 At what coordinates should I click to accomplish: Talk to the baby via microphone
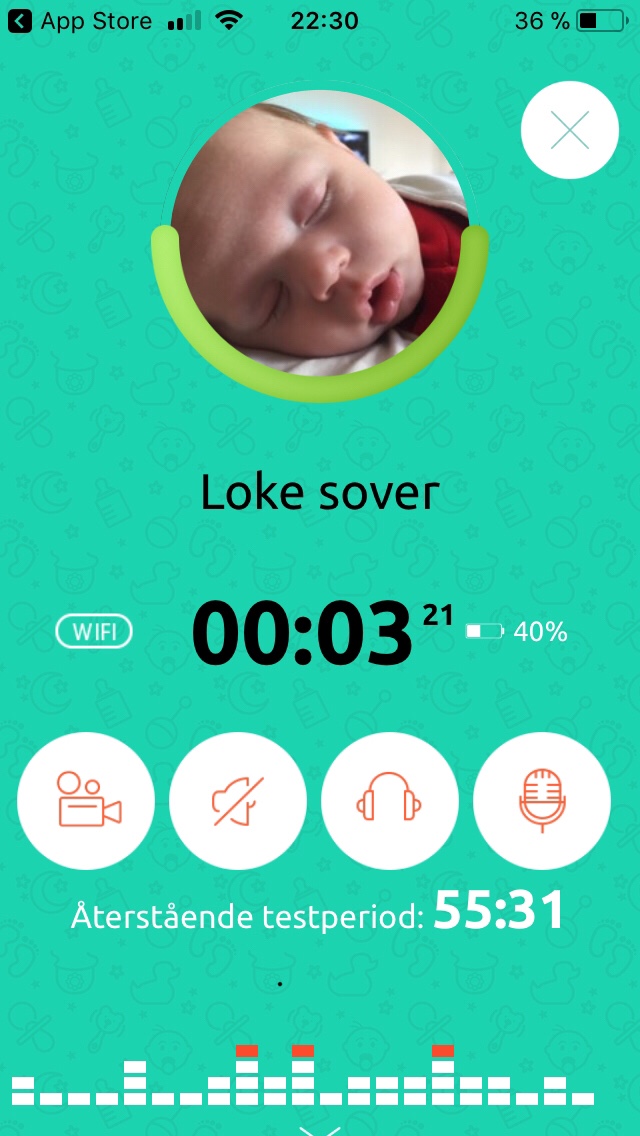click(541, 800)
